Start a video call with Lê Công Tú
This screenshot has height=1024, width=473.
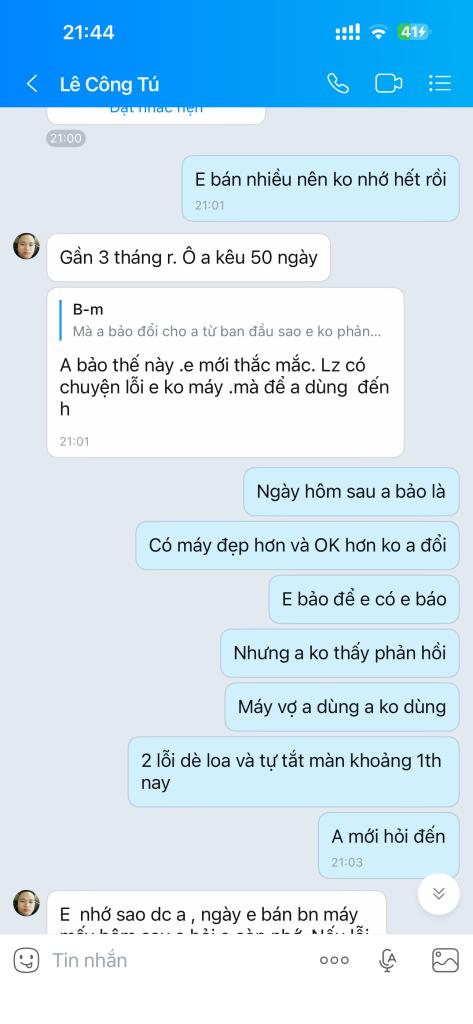point(389,84)
